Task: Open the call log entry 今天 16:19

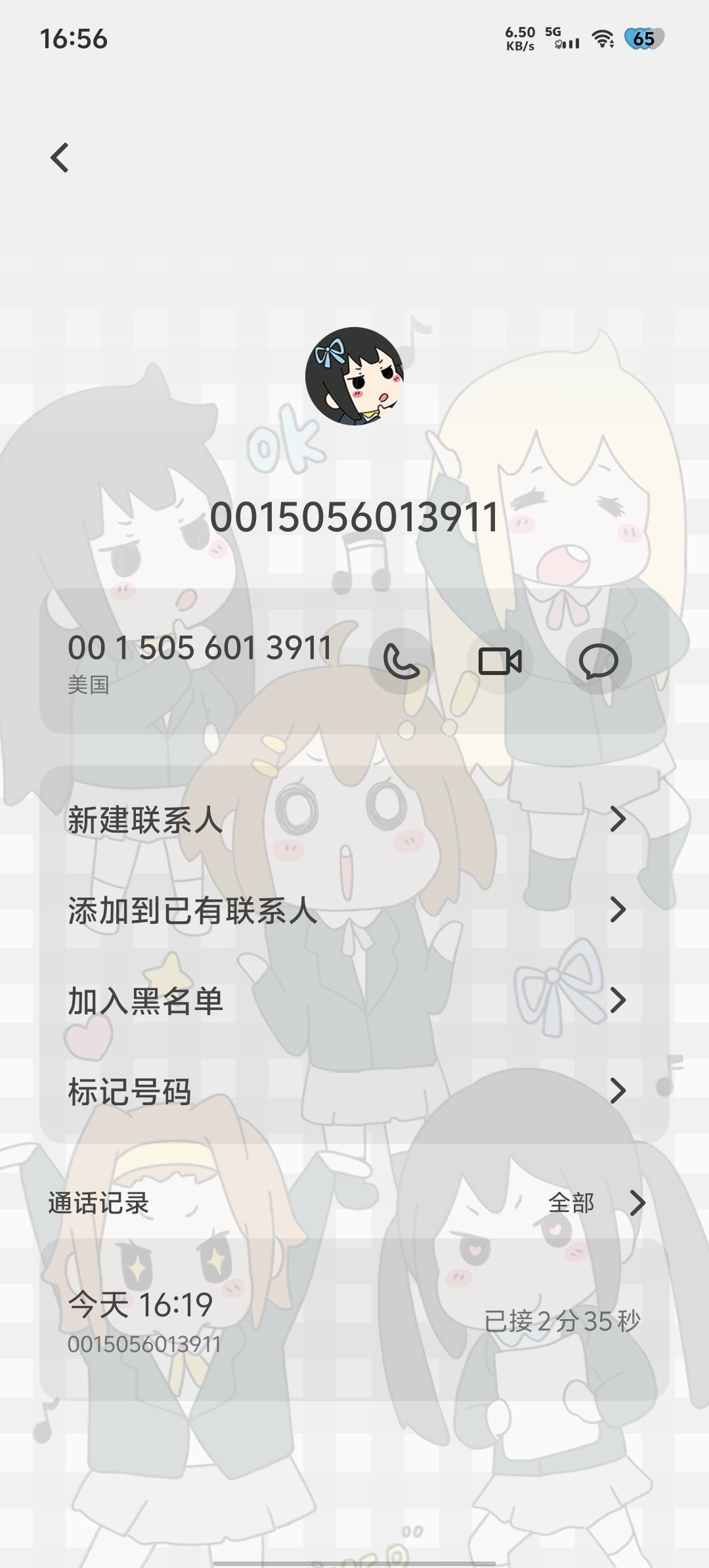Action: [354, 1320]
